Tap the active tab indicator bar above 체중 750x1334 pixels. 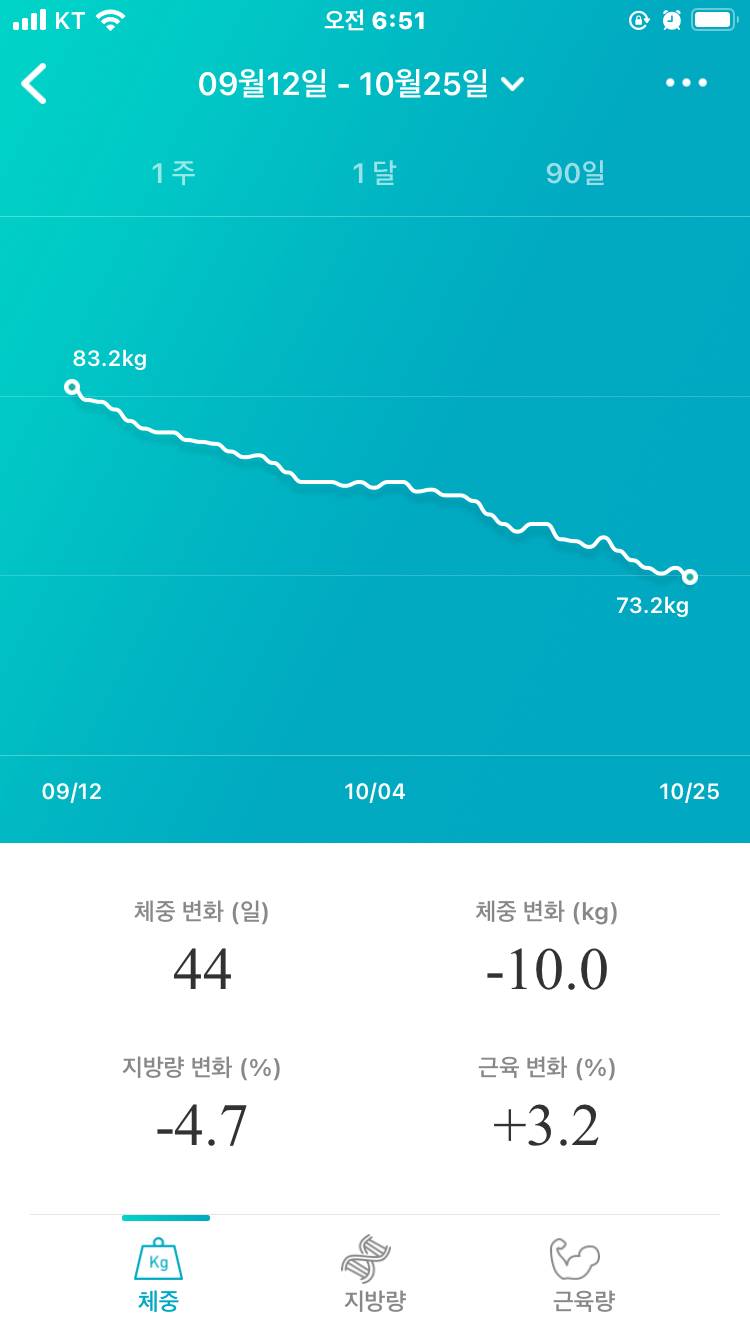click(x=166, y=1218)
